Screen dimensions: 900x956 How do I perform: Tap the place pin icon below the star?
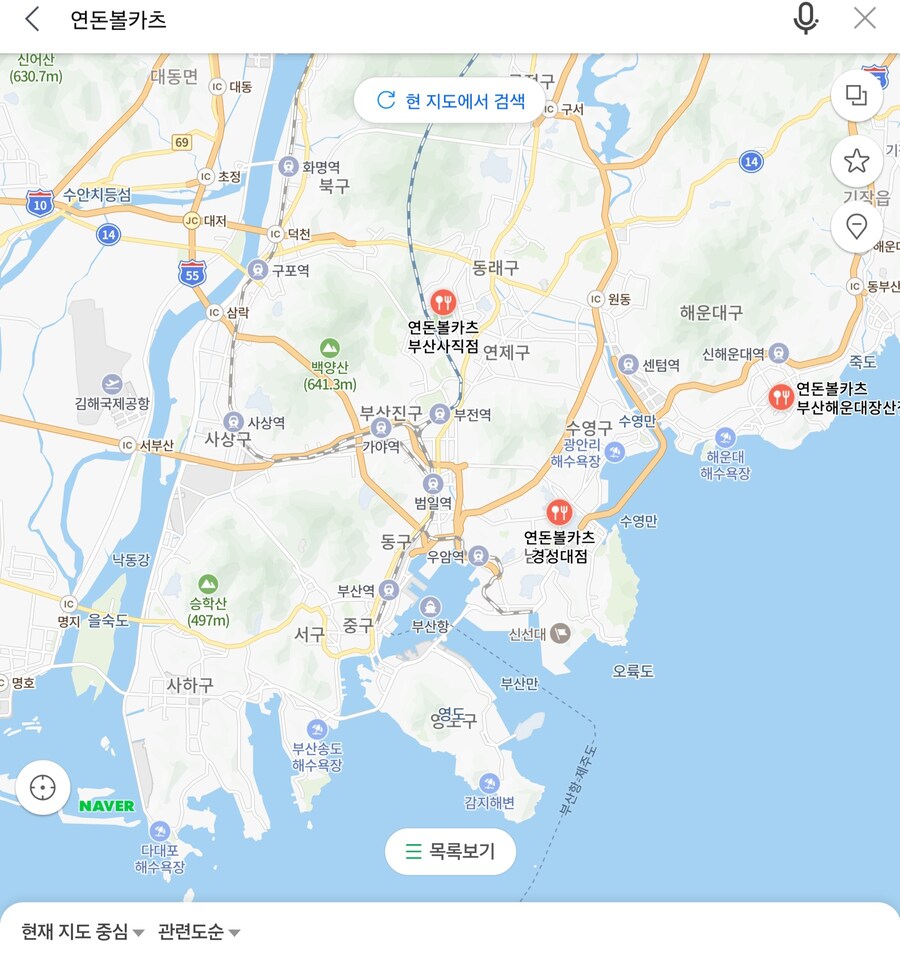(x=855, y=225)
